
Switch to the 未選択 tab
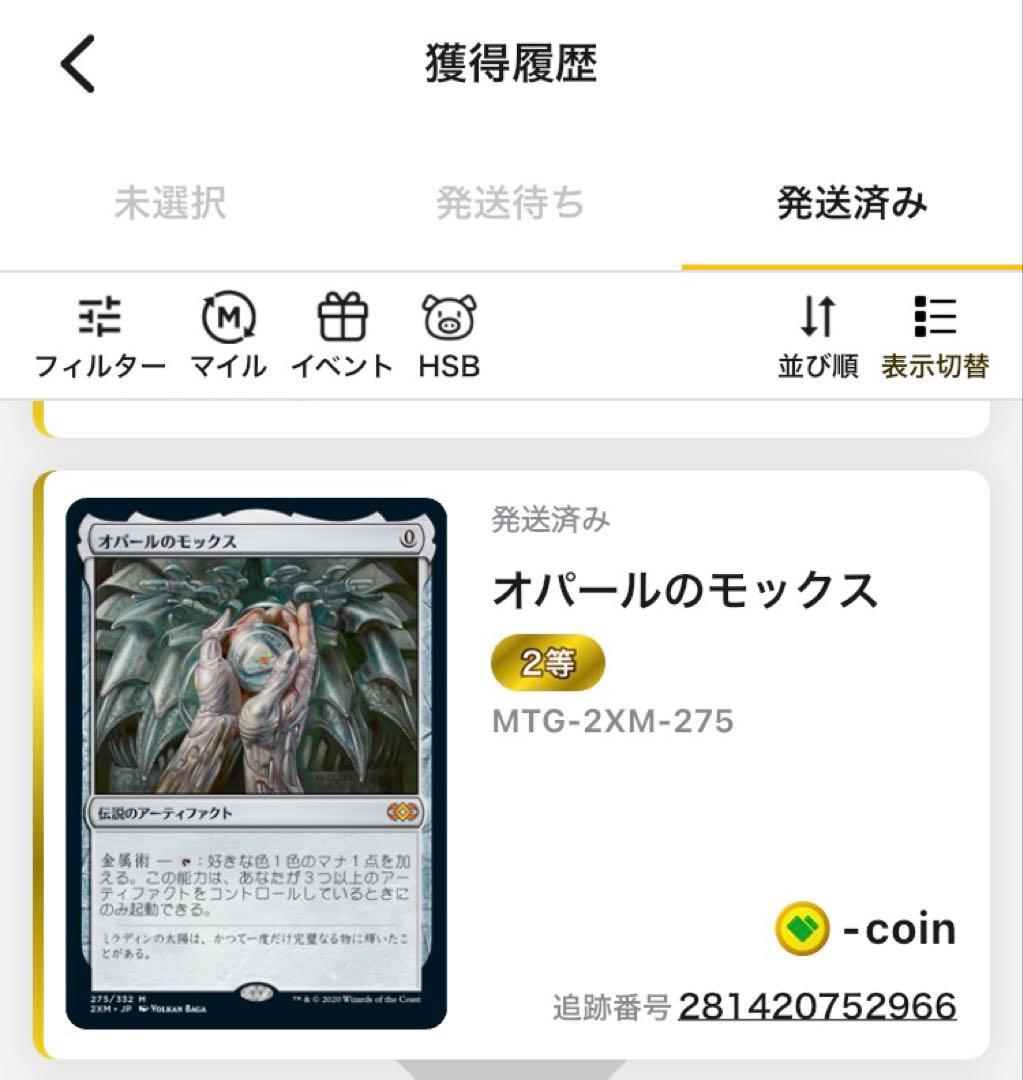[x=170, y=203]
